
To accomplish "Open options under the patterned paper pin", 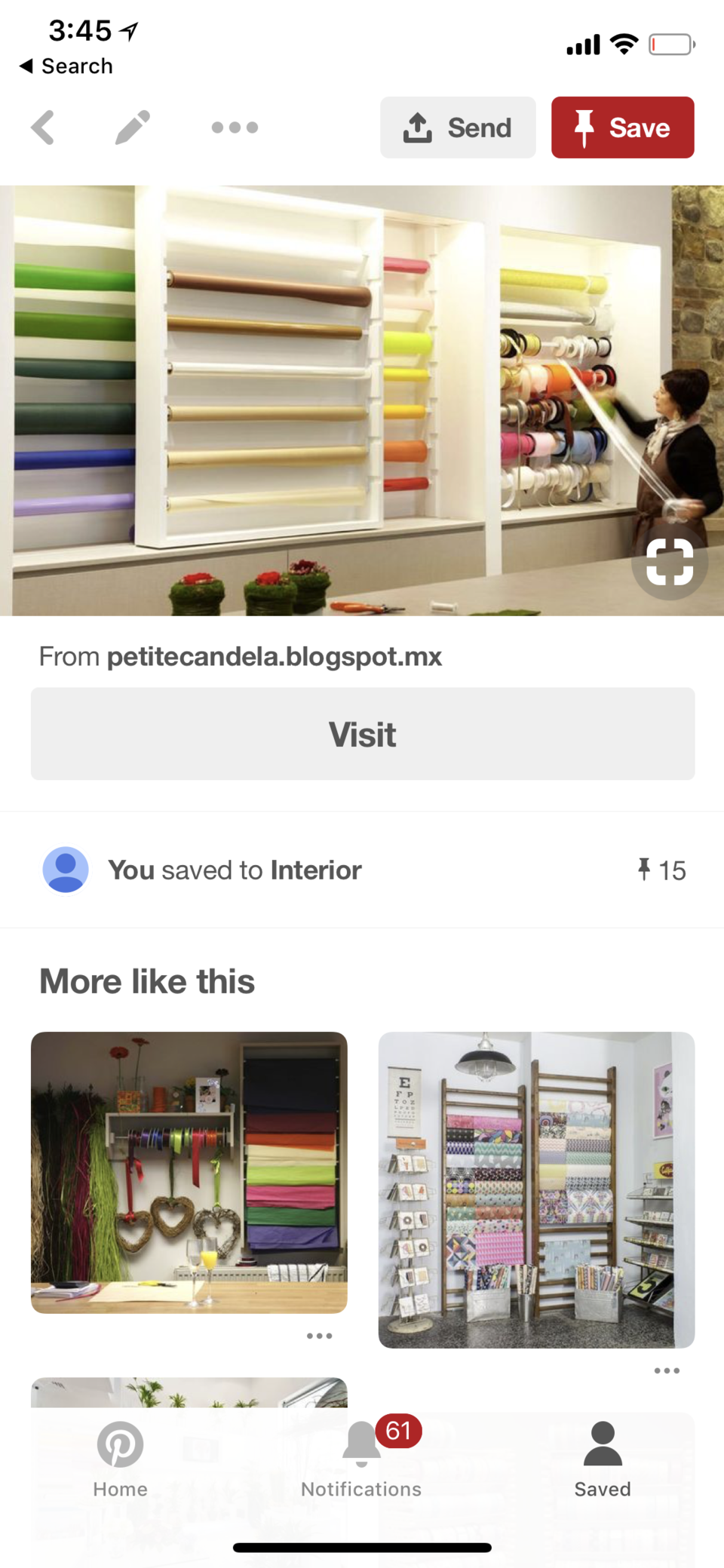I will point(667,1370).
